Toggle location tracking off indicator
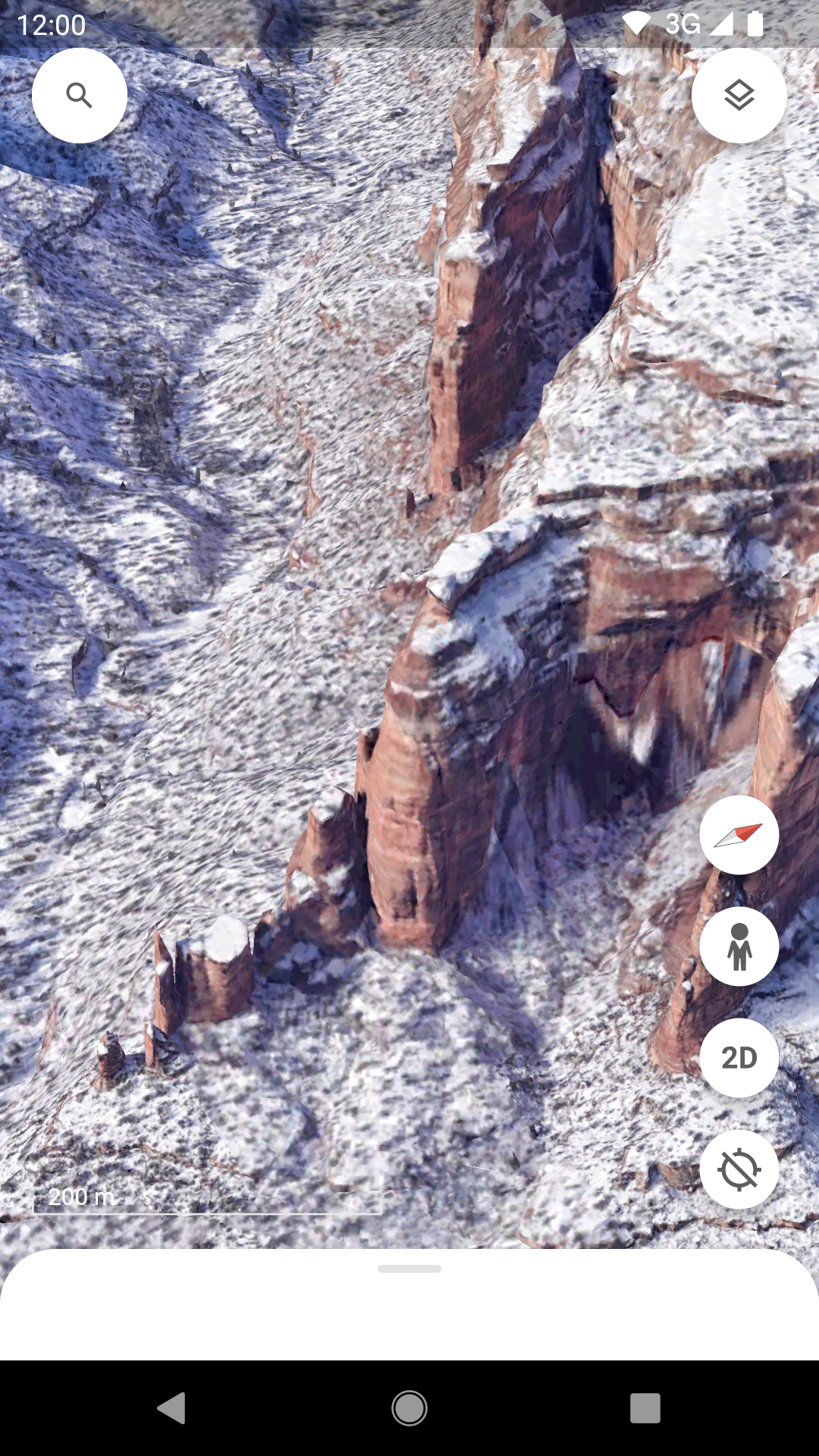 (x=739, y=1168)
